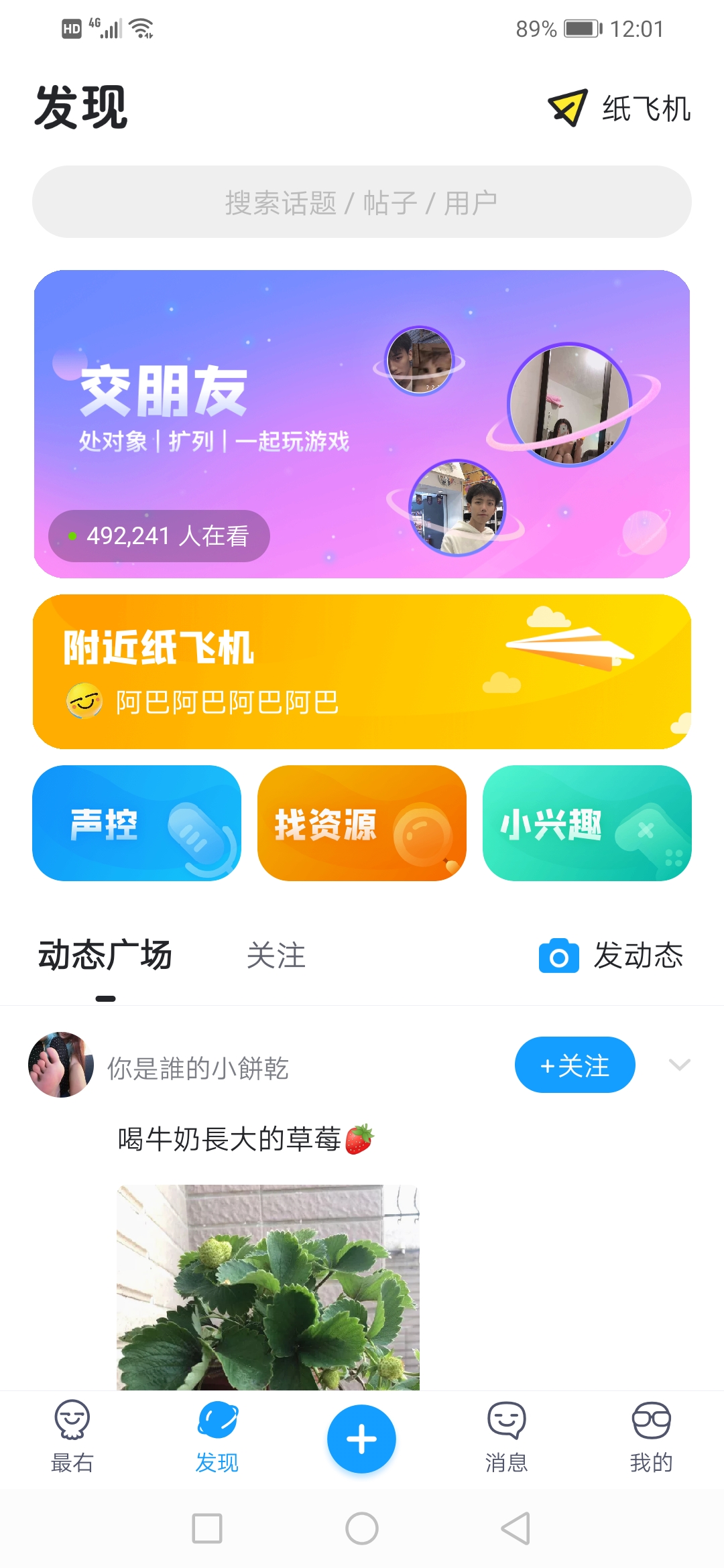Tap the blue plus create button
Viewport: 724px width, 1568px height.
[x=362, y=1439]
